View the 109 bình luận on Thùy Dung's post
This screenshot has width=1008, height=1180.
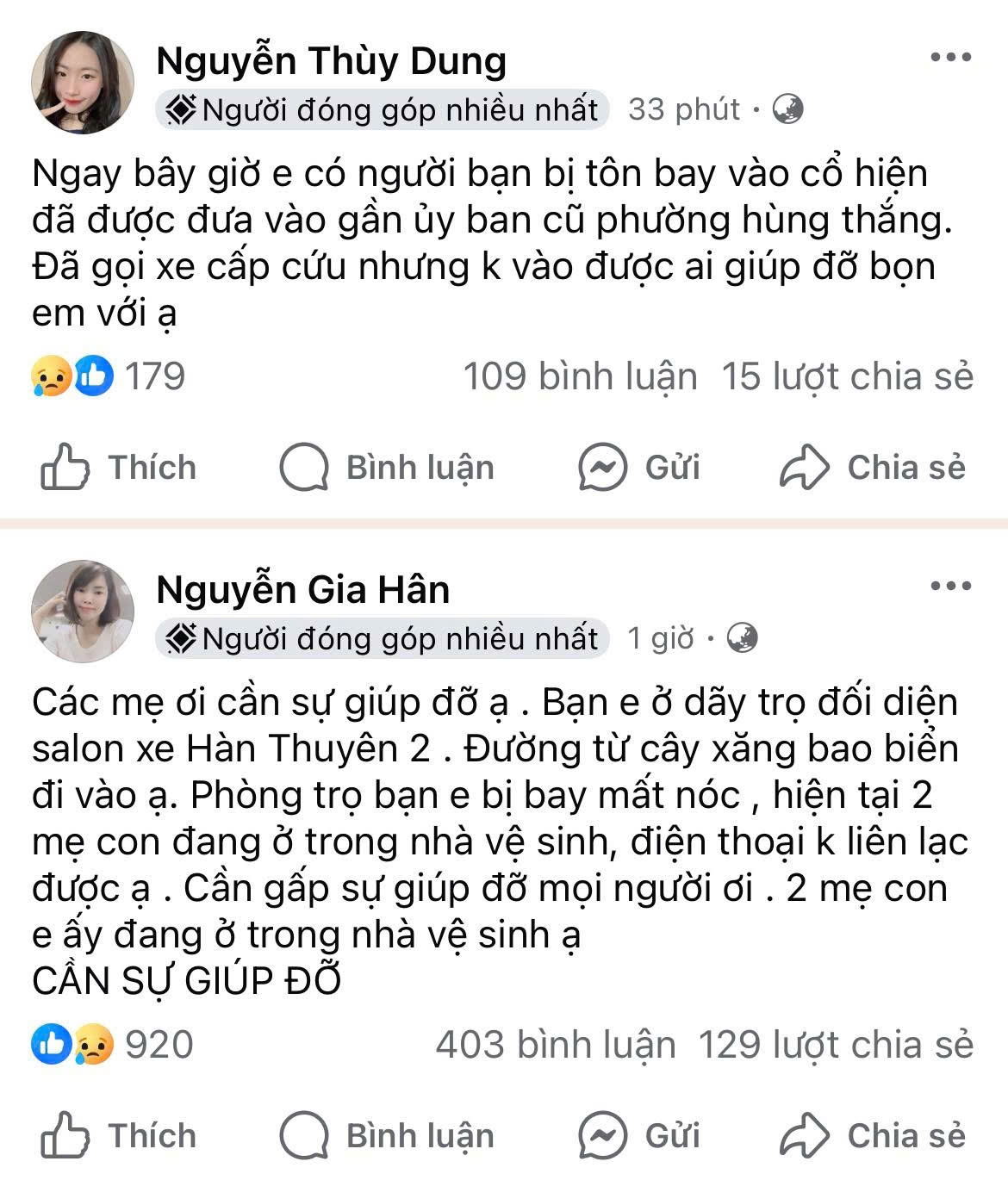pyautogui.click(x=580, y=376)
